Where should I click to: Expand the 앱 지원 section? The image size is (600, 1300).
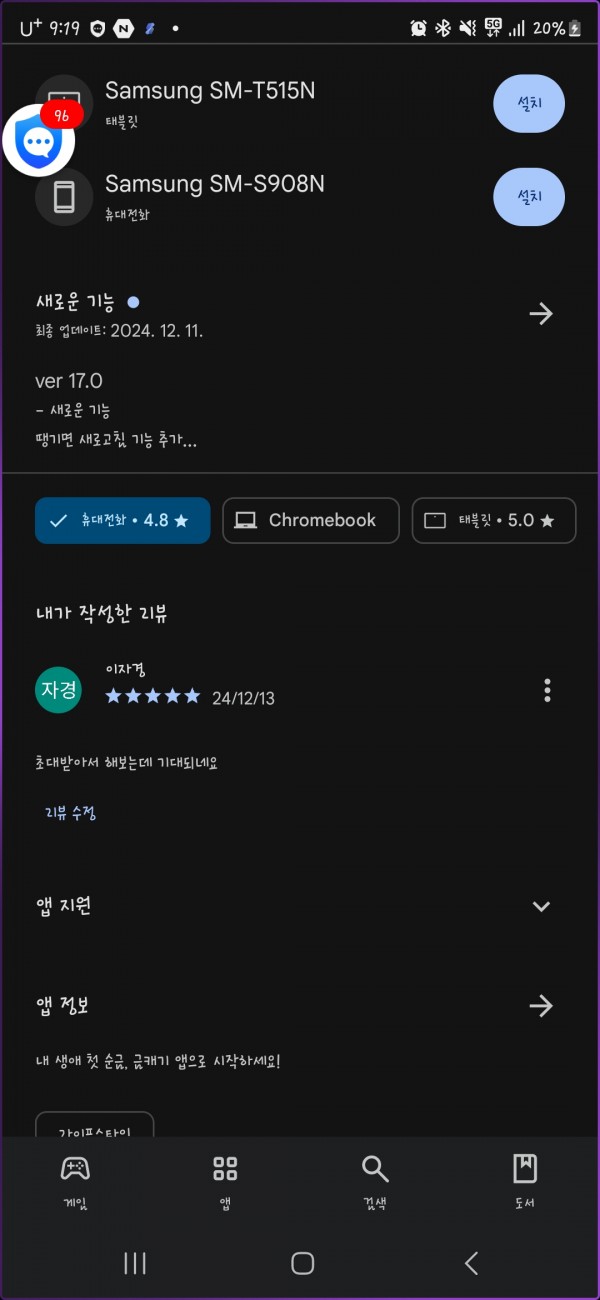coord(541,906)
